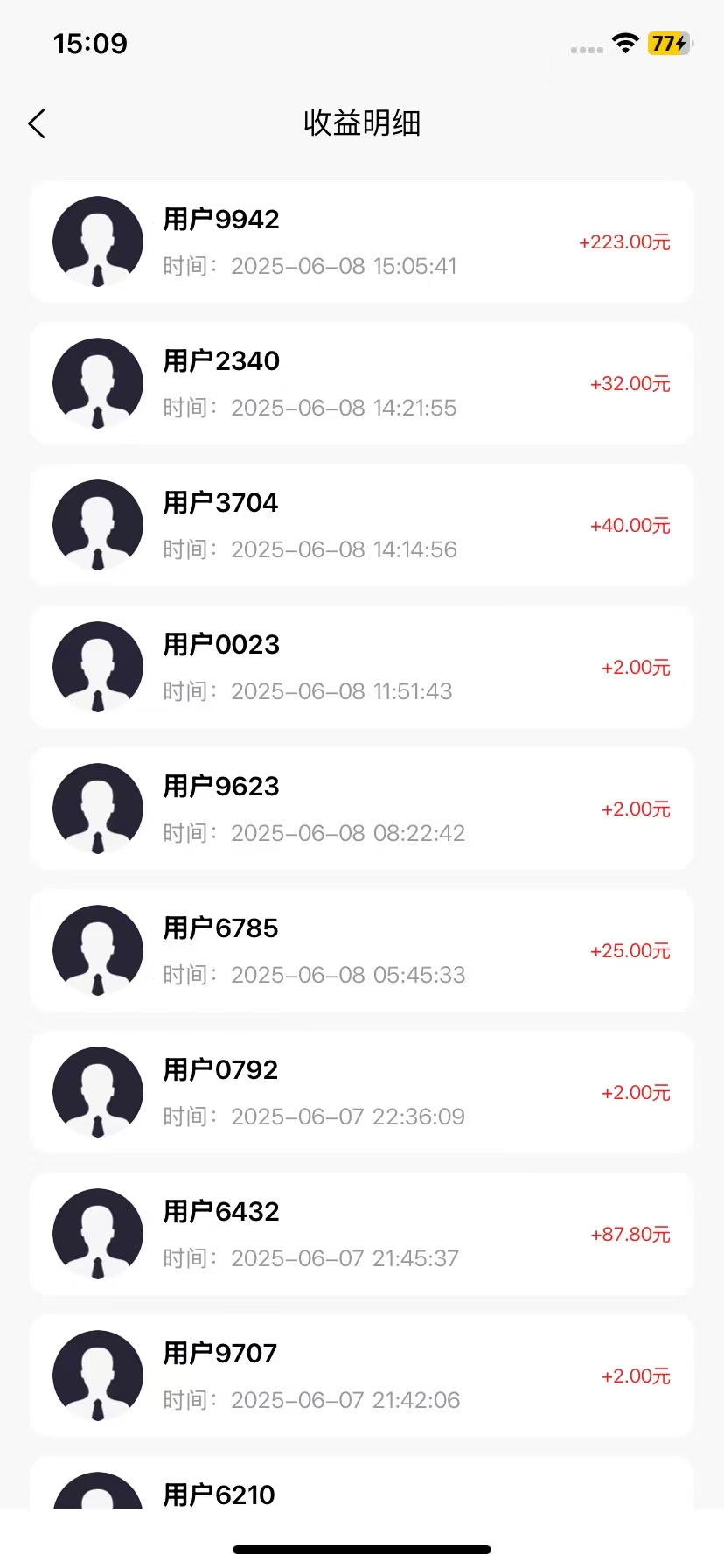This screenshot has width=724, height=1568.
Task: Go back using the arrow
Action: point(37,123)
